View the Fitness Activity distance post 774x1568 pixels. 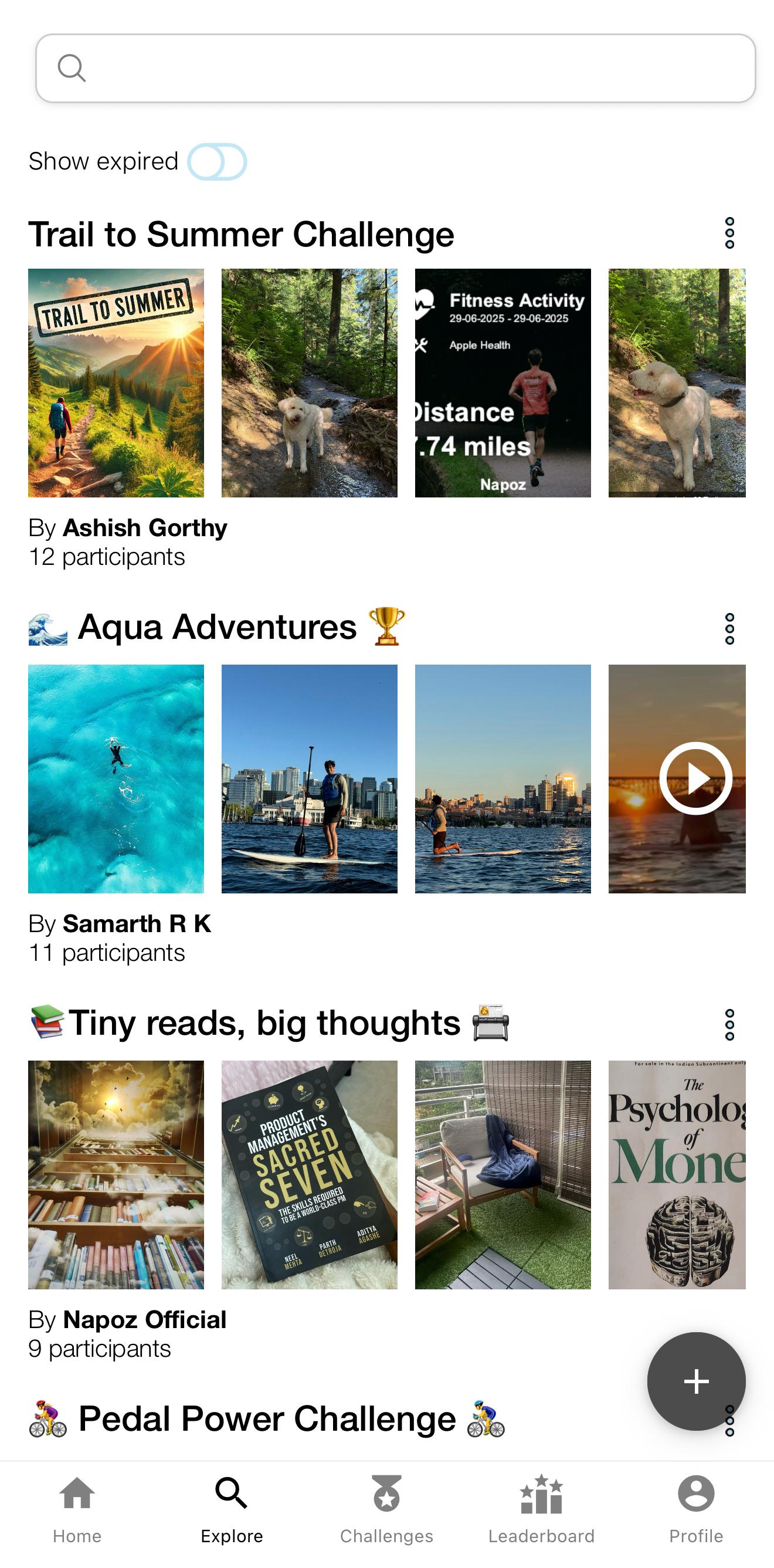pyautogui.click(x=503, y=383)
